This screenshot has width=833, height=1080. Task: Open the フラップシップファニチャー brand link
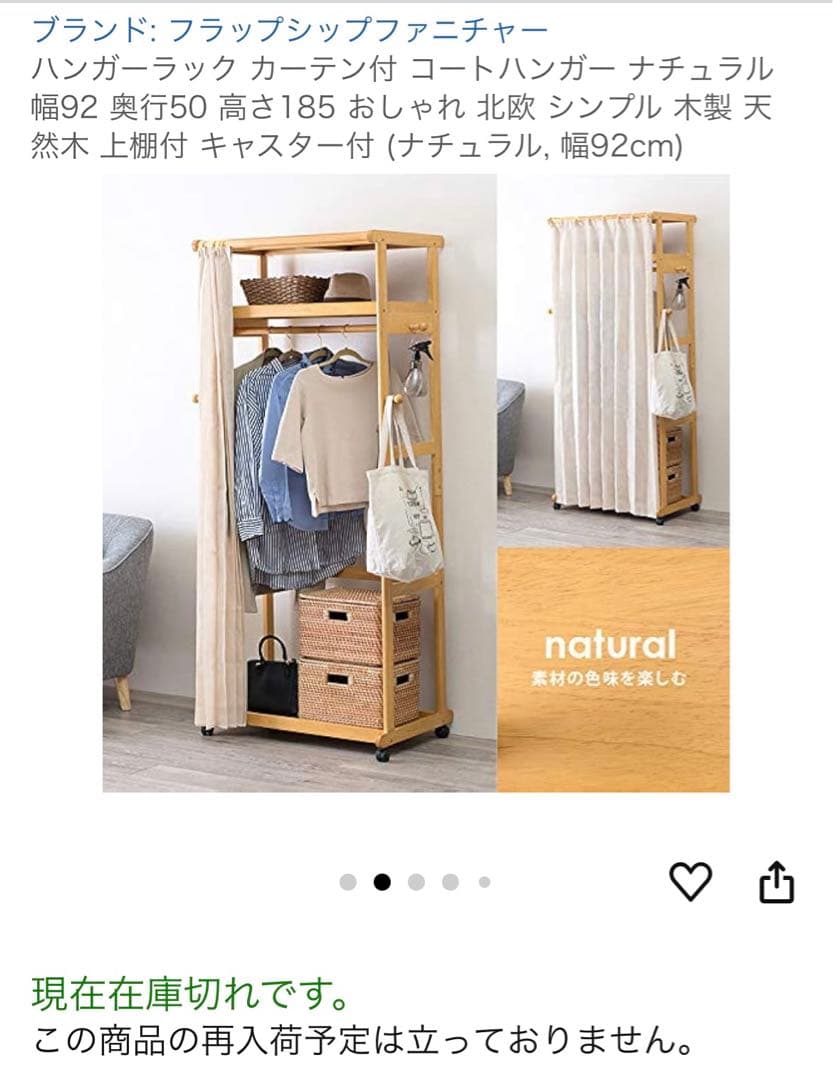[x=290, y=30]
